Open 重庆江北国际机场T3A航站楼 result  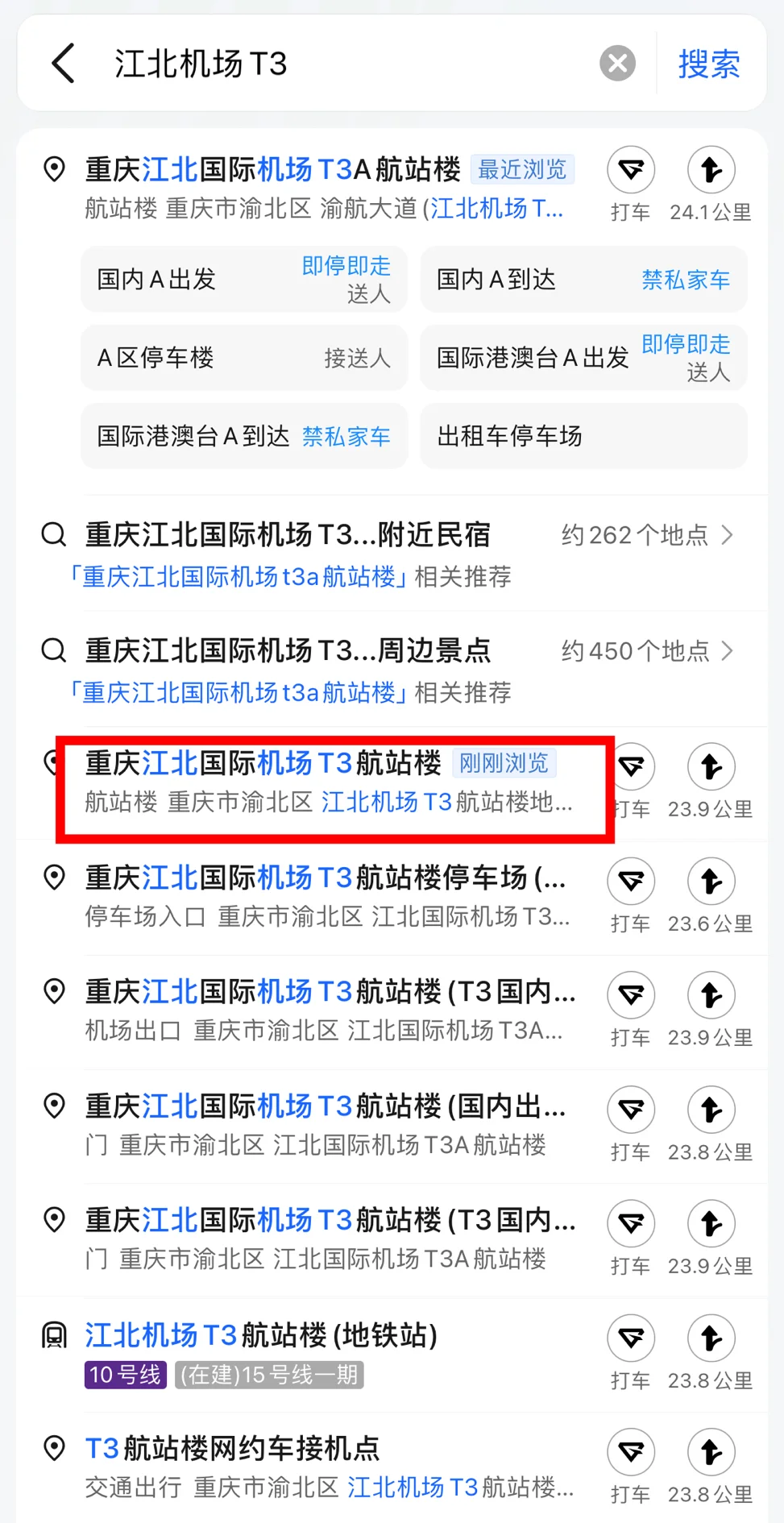pos(322,187)
